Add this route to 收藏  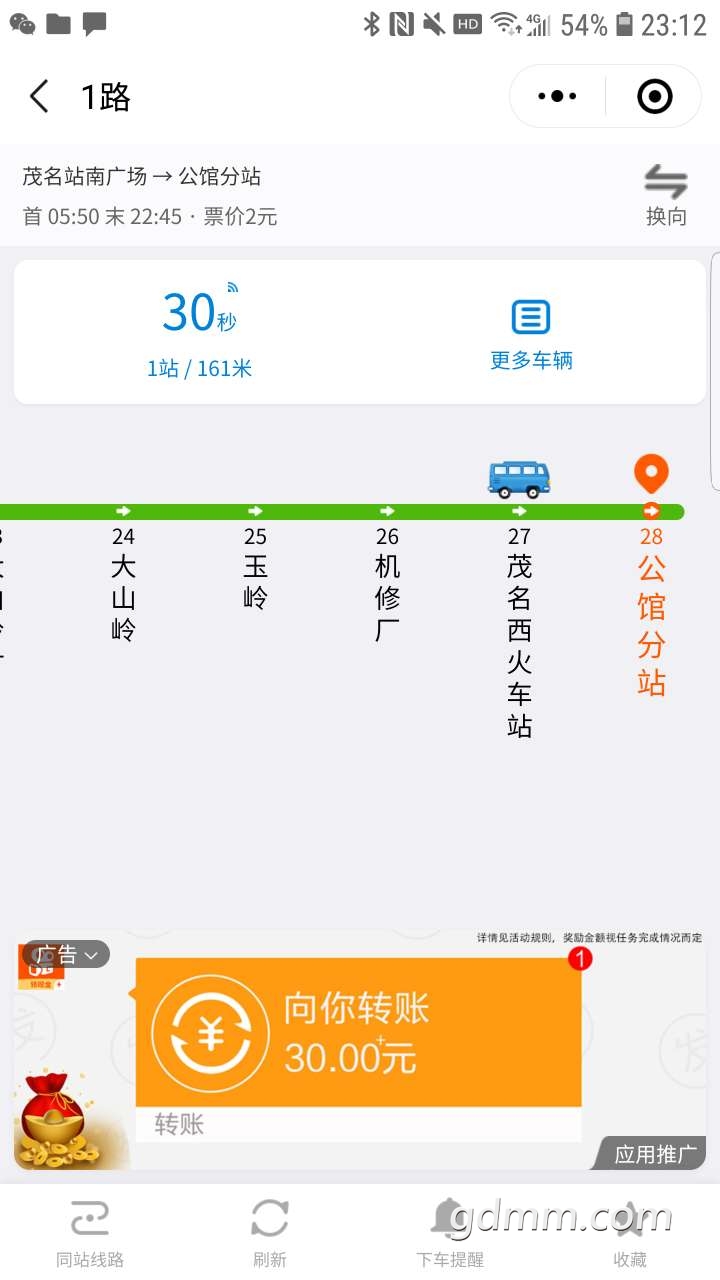[629, 1232]
